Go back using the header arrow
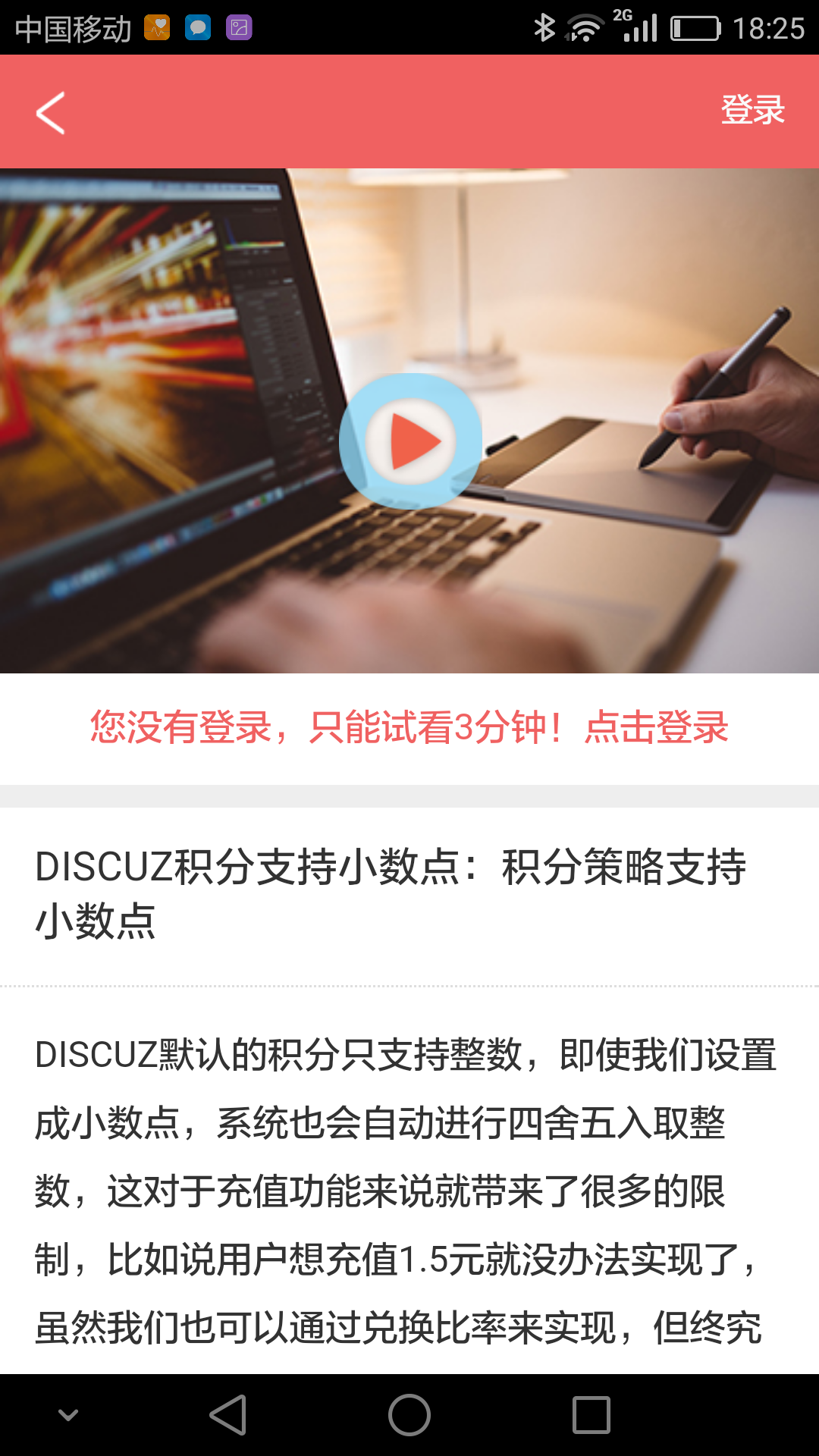 click(x=51, y=113)
